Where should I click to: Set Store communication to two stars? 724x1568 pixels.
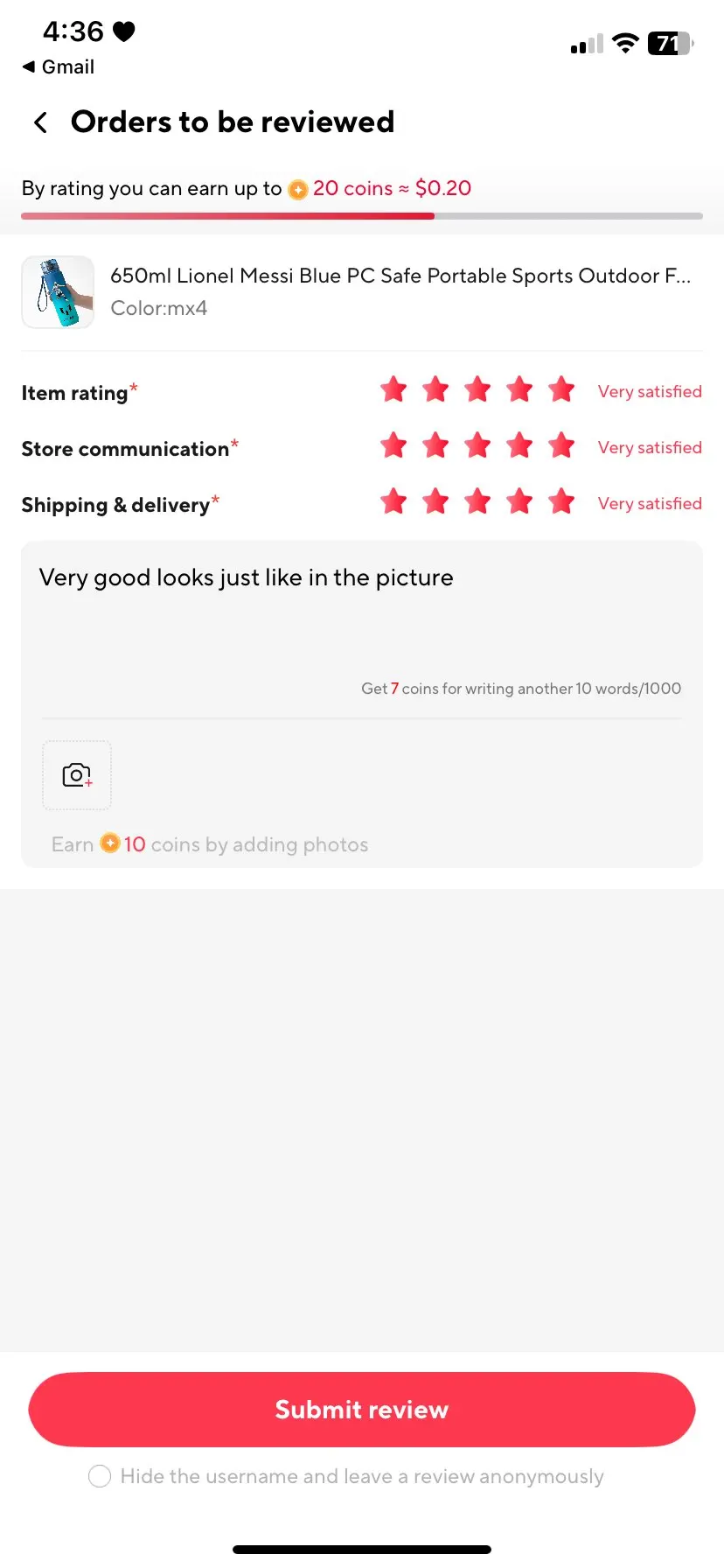(435, 445)
